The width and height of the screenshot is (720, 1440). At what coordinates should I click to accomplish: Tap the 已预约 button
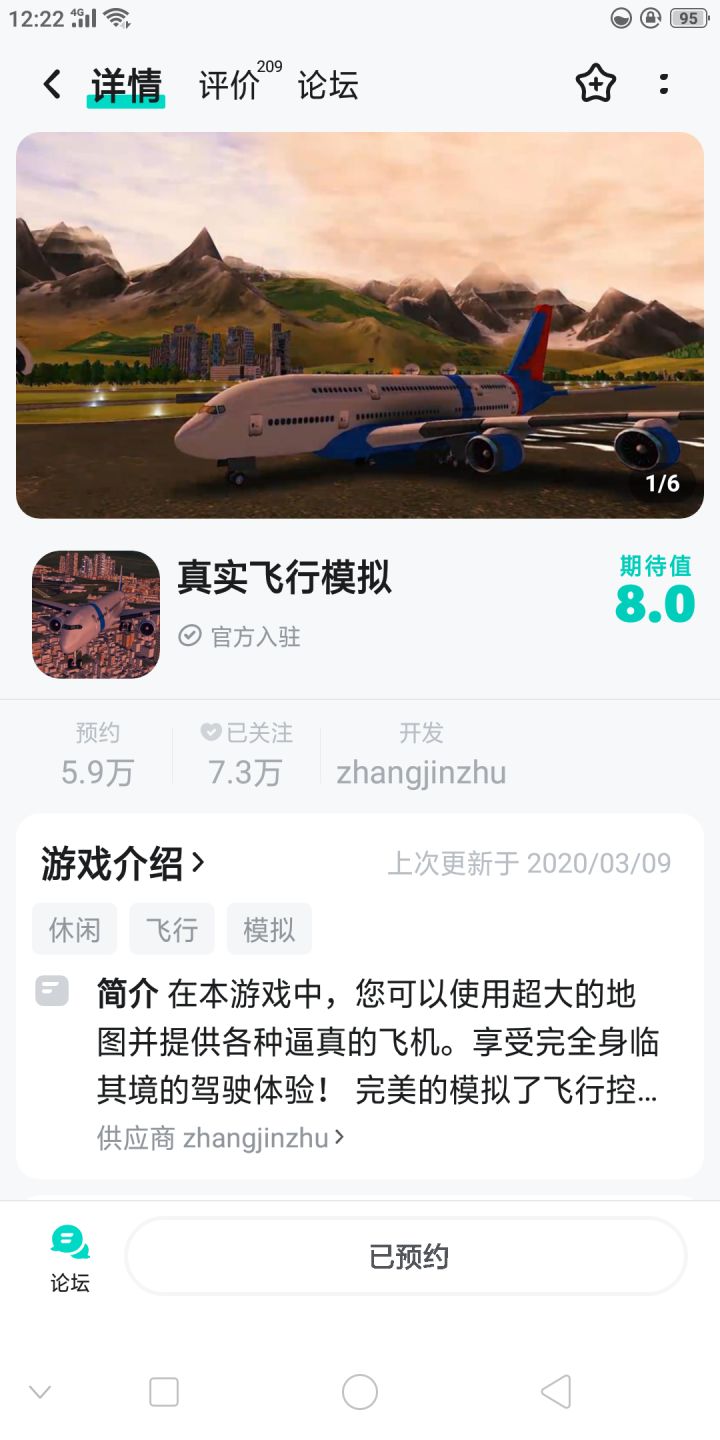[x=406, y=1257]
